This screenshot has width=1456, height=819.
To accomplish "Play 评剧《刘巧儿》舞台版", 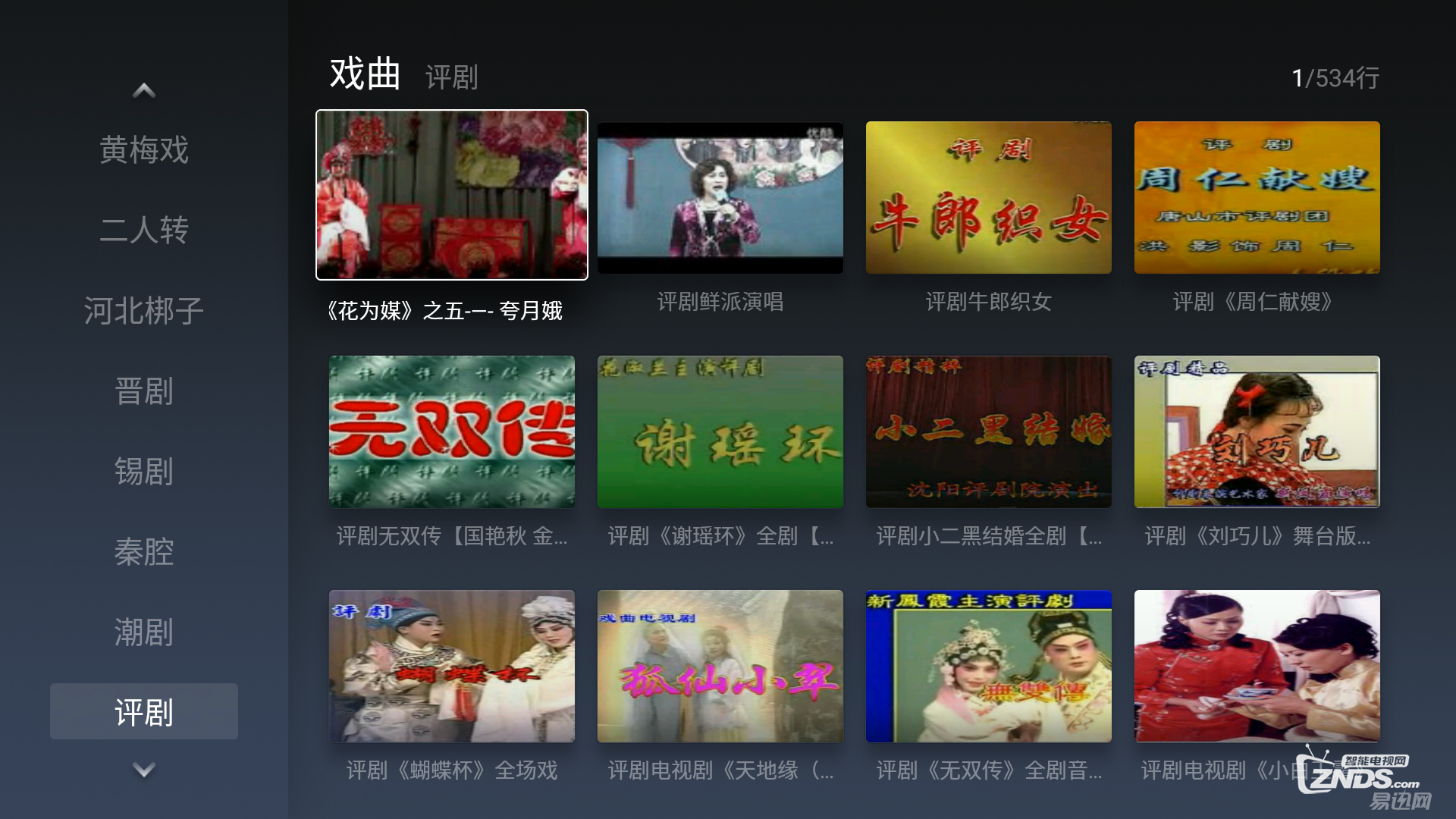I will coord(1257,431).
